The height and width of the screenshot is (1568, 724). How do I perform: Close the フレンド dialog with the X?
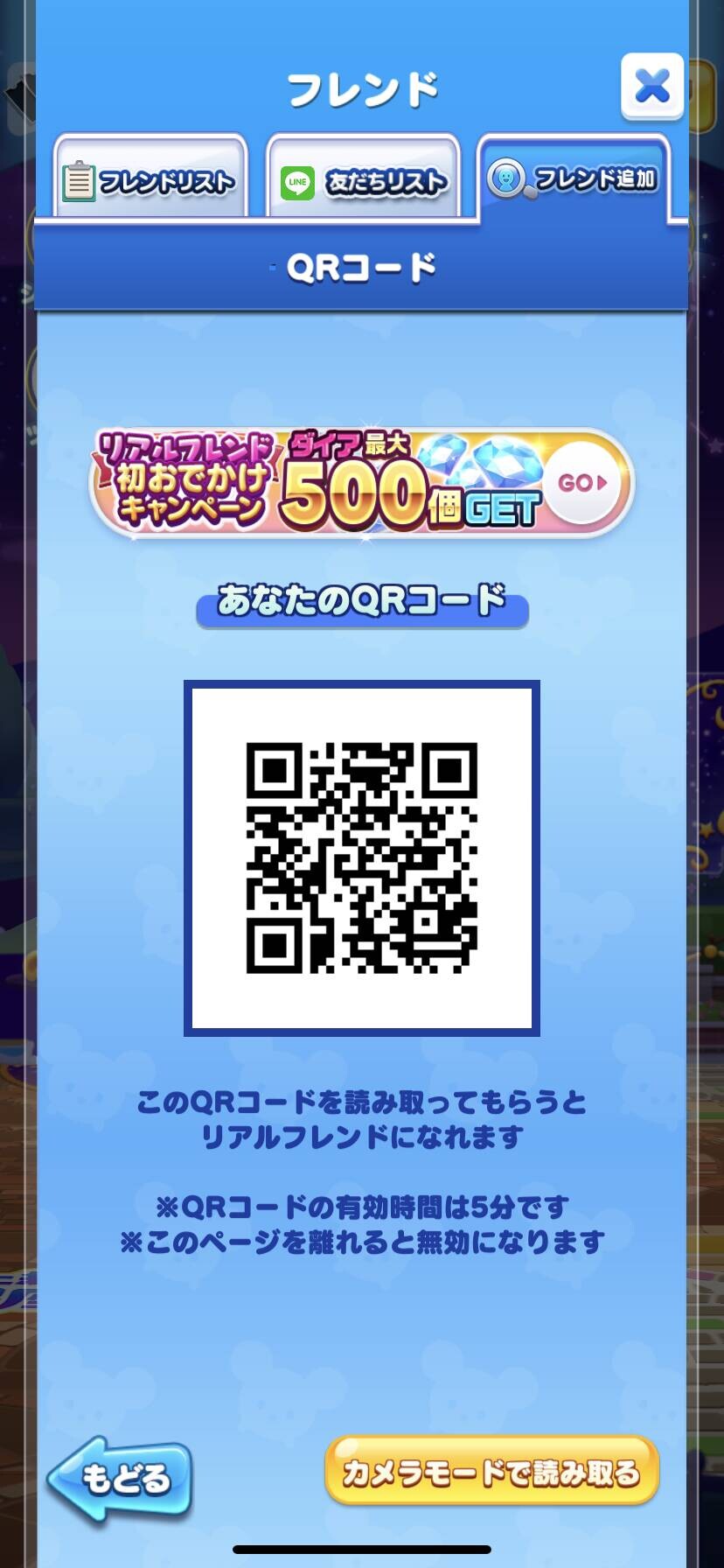[x=652, y=87]
